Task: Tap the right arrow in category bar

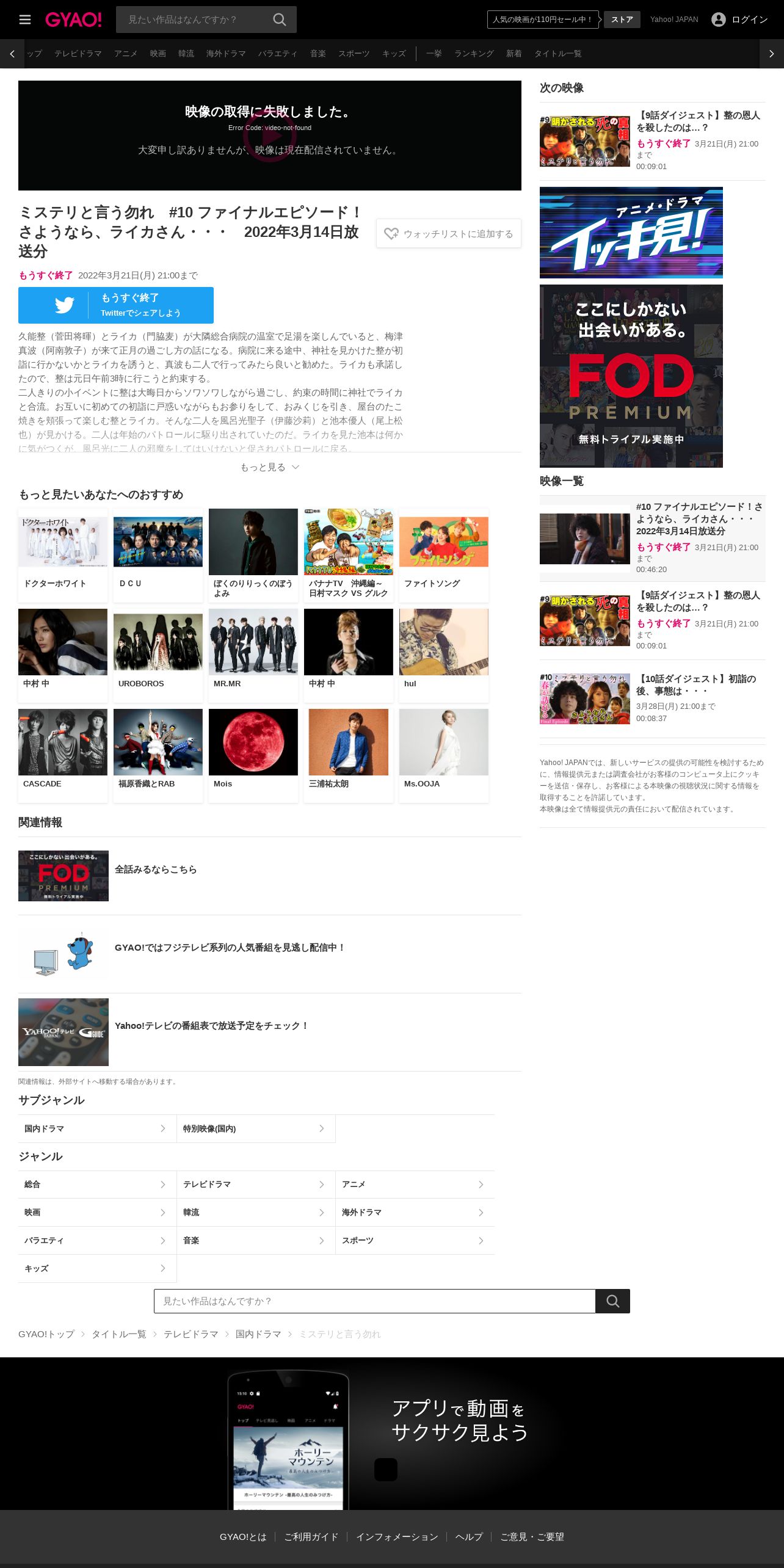Action: (772, 54)
